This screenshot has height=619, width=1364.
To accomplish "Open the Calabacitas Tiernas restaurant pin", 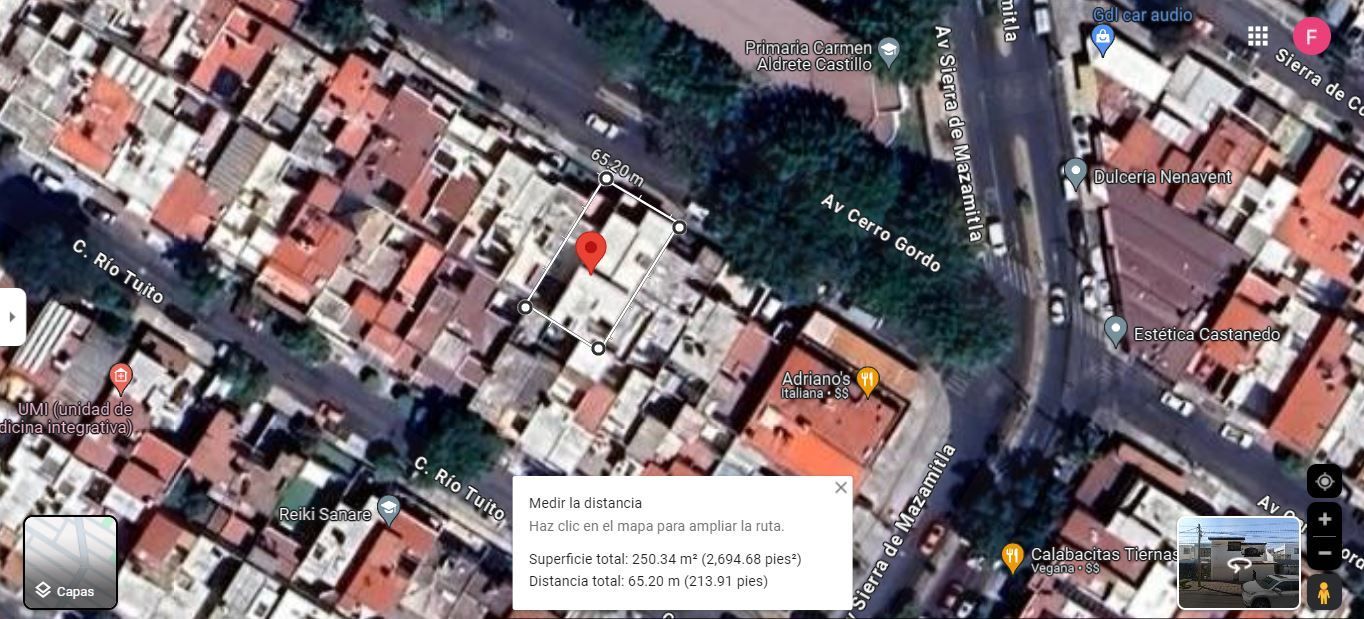I will 1013,557.
